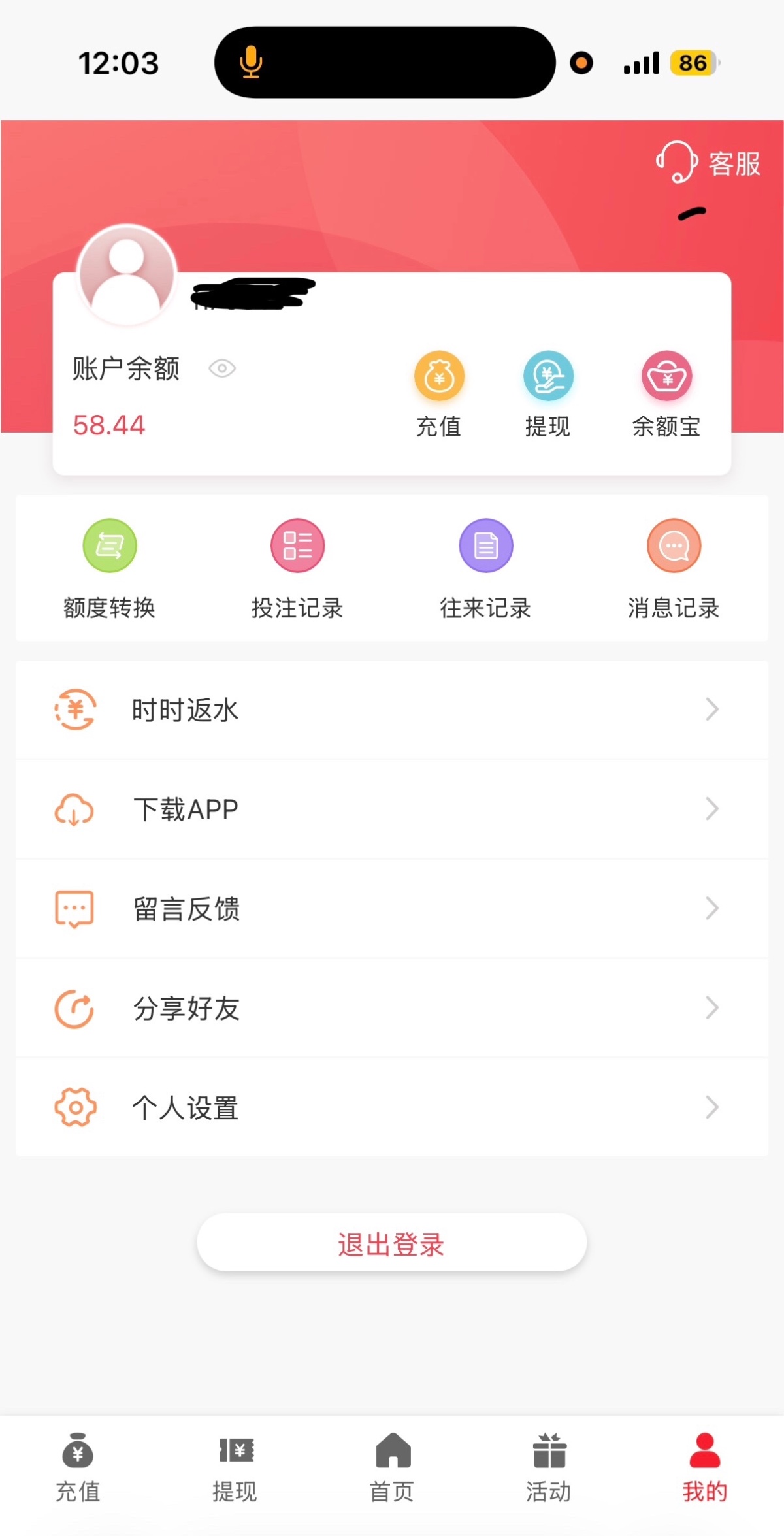Go to the 首页 tab

(392, 1467)
